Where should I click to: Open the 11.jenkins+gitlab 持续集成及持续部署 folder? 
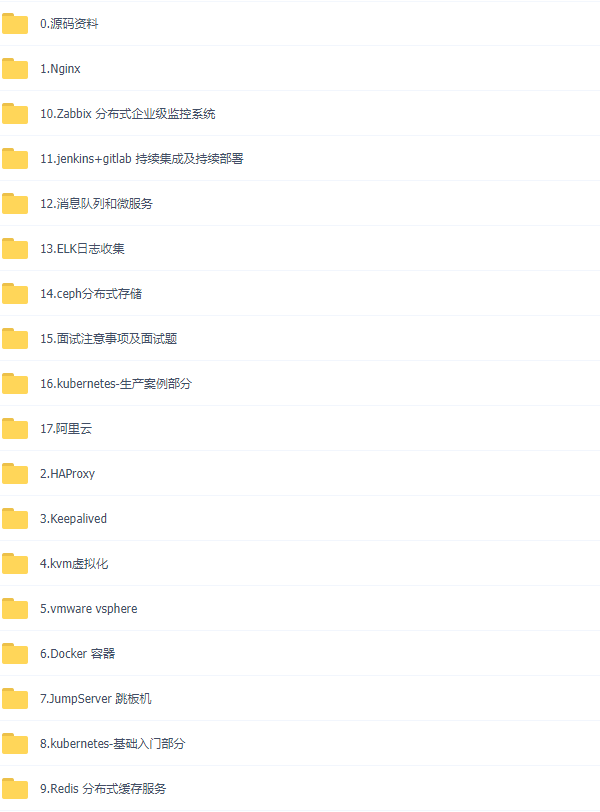(x=141, y=159)
